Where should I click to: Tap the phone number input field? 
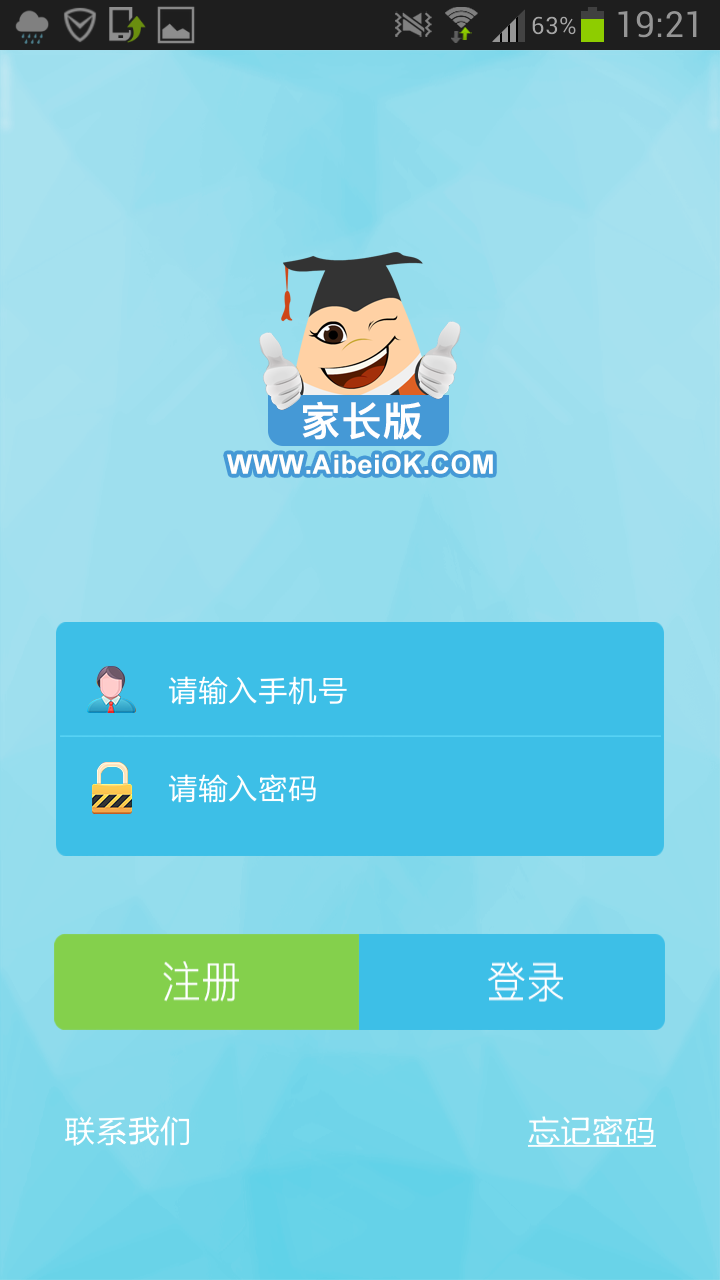click(x=400, y=690)
